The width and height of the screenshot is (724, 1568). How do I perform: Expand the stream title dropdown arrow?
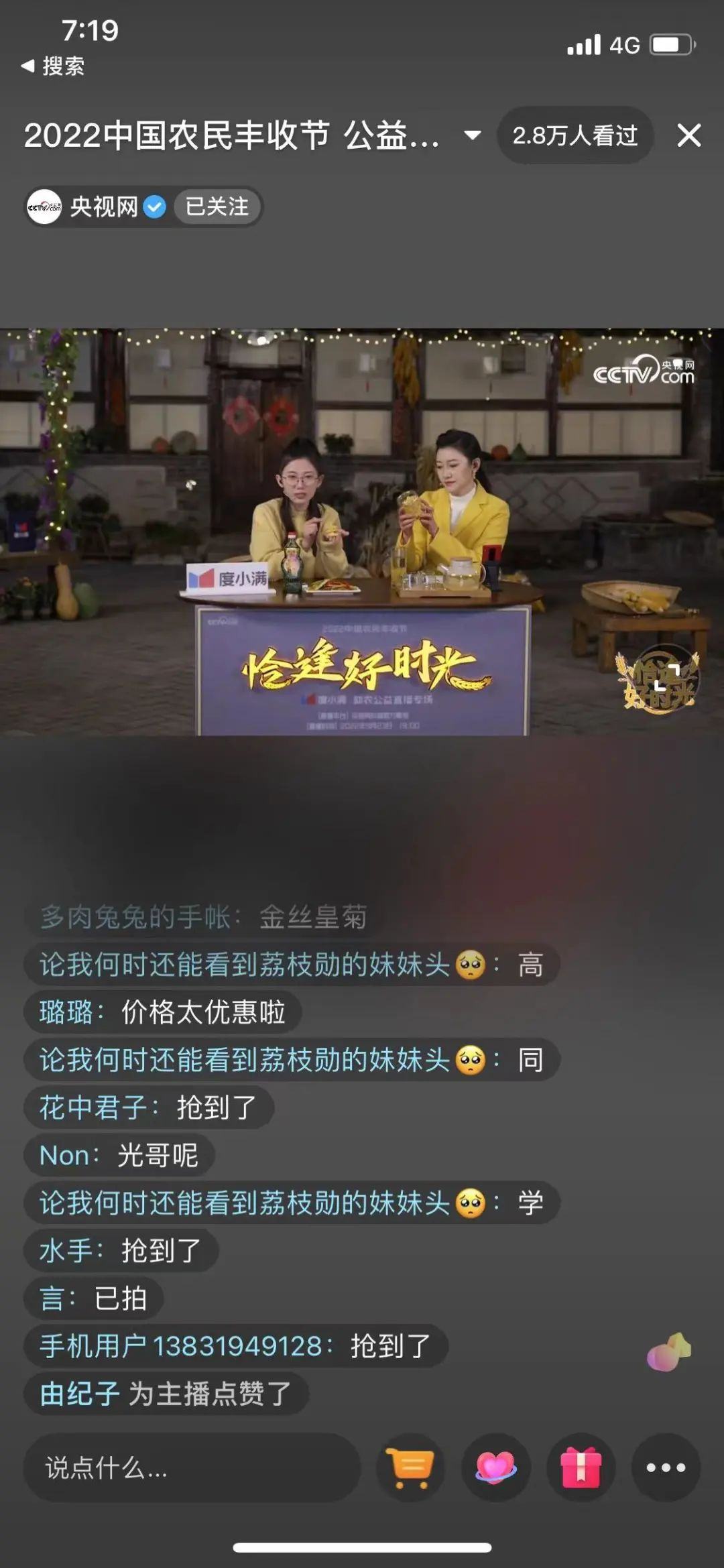coord(473,135)
